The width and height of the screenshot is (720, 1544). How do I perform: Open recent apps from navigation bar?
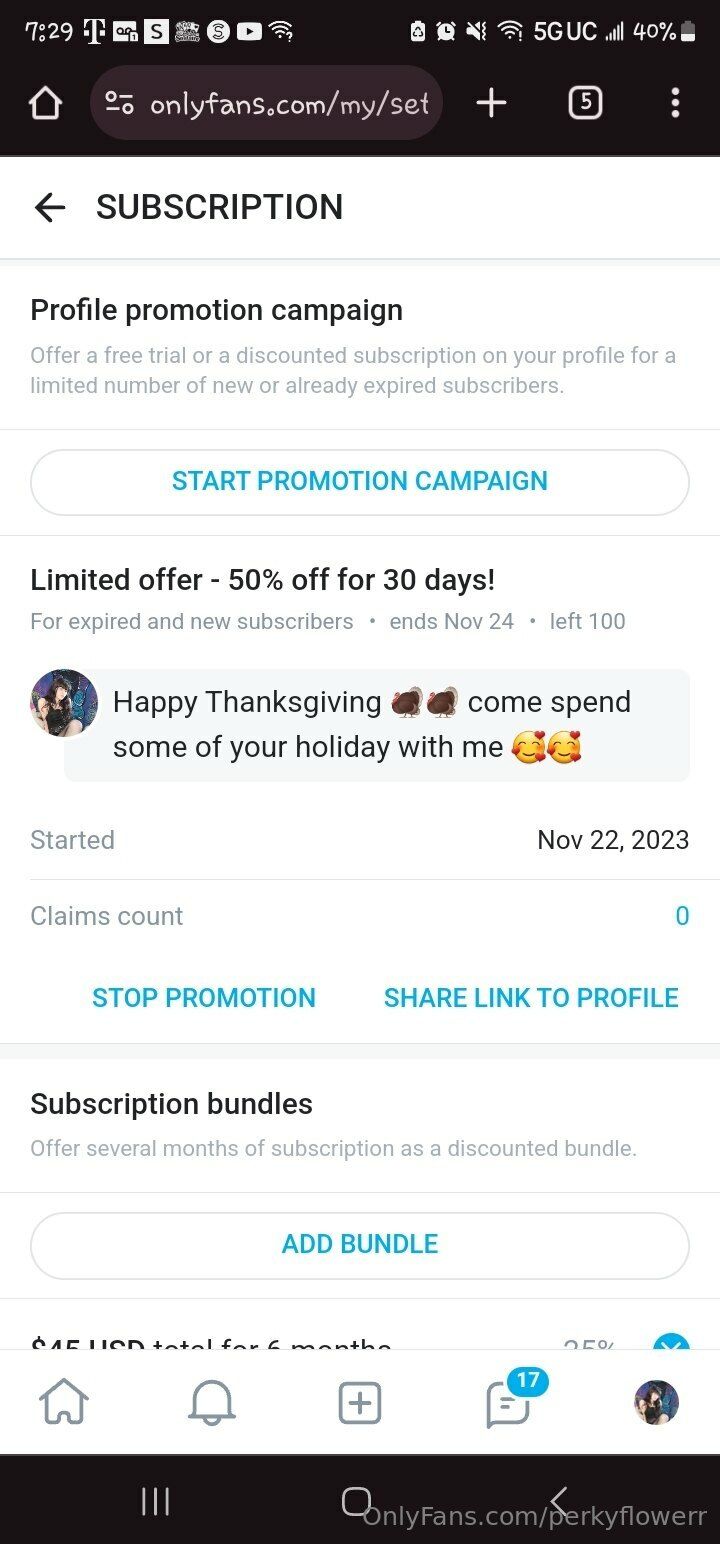point(155,1500)
